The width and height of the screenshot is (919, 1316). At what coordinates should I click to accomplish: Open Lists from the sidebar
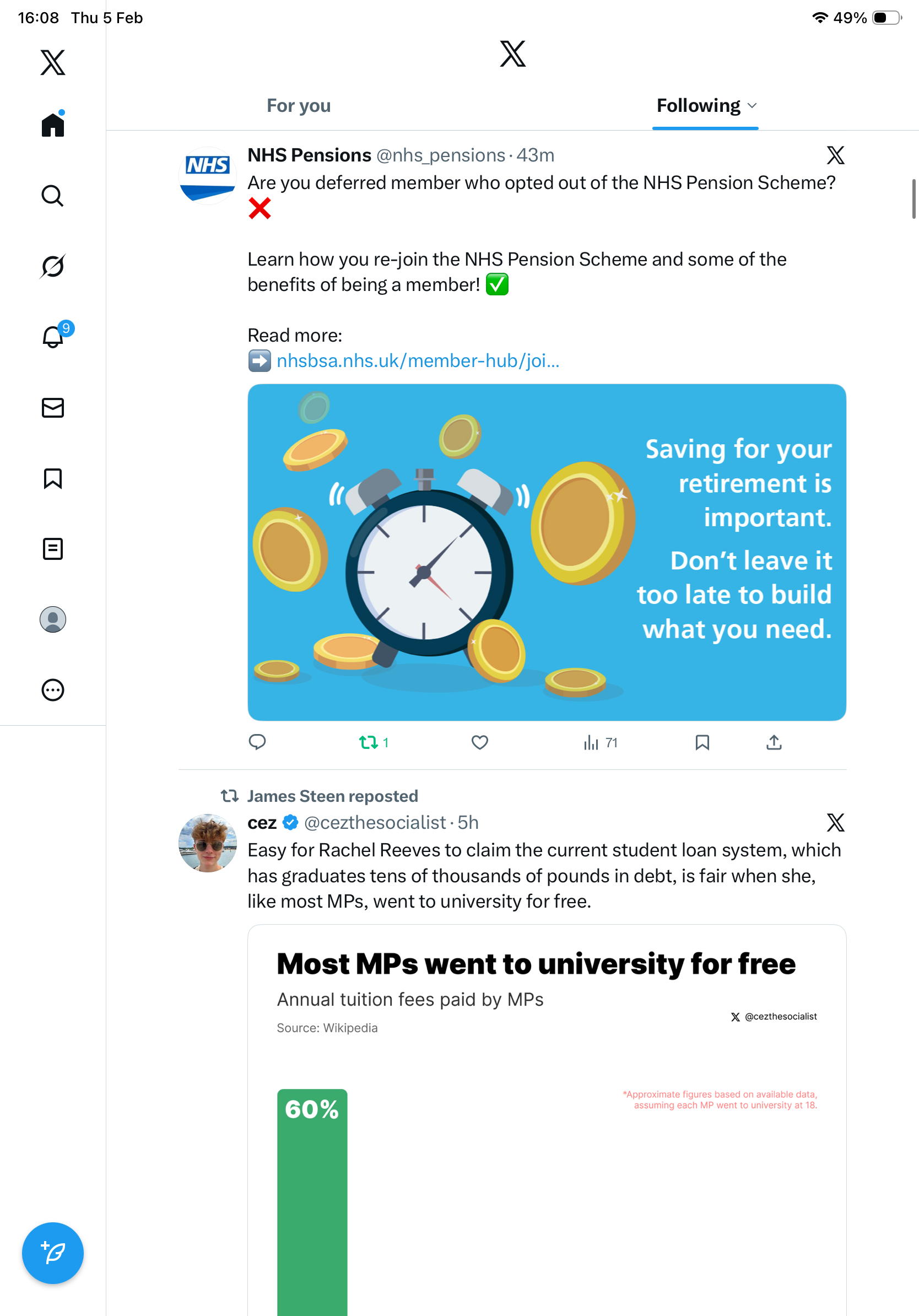pos(53,548)
